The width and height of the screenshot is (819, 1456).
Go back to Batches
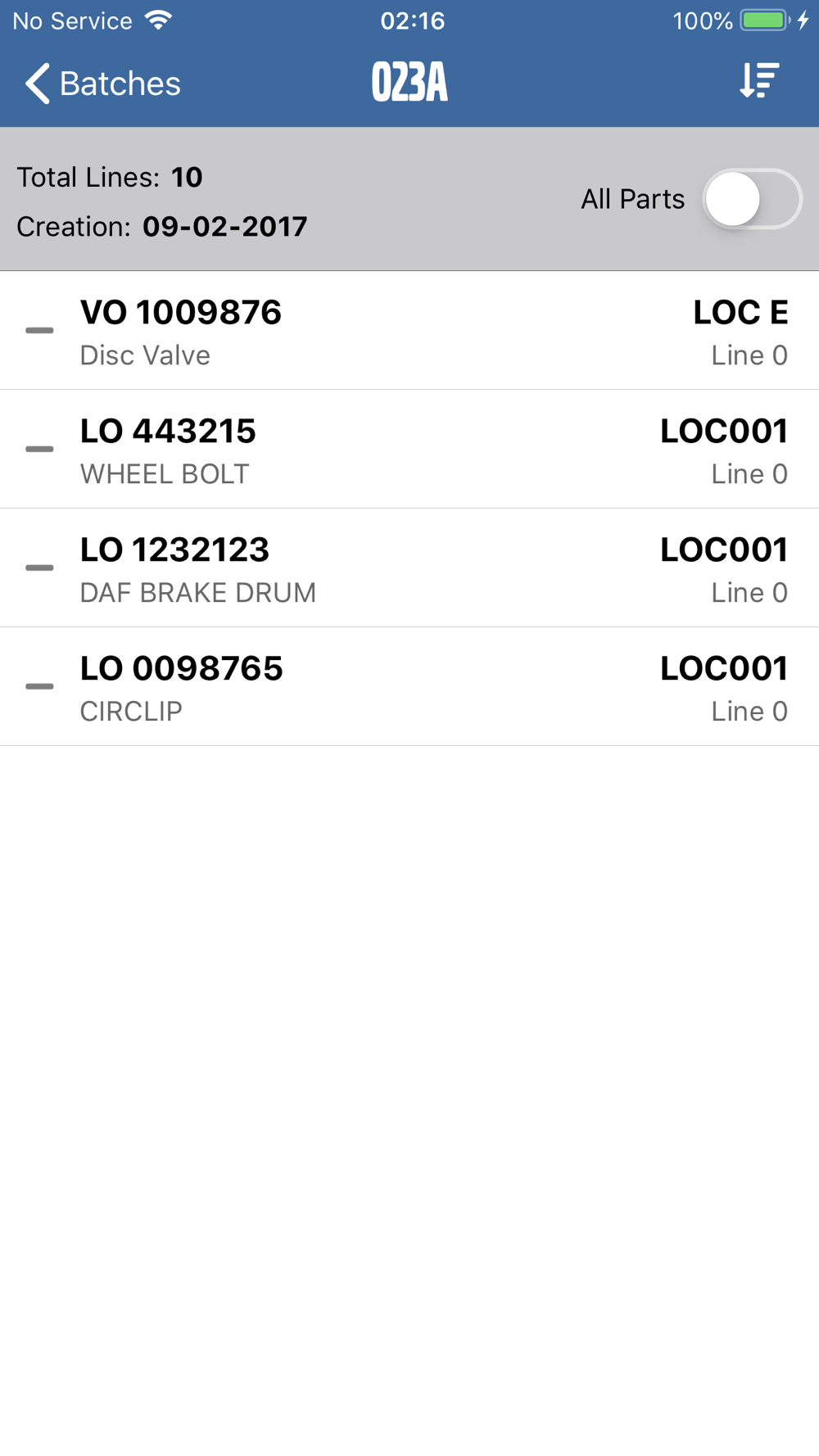[x=102, y=84]
